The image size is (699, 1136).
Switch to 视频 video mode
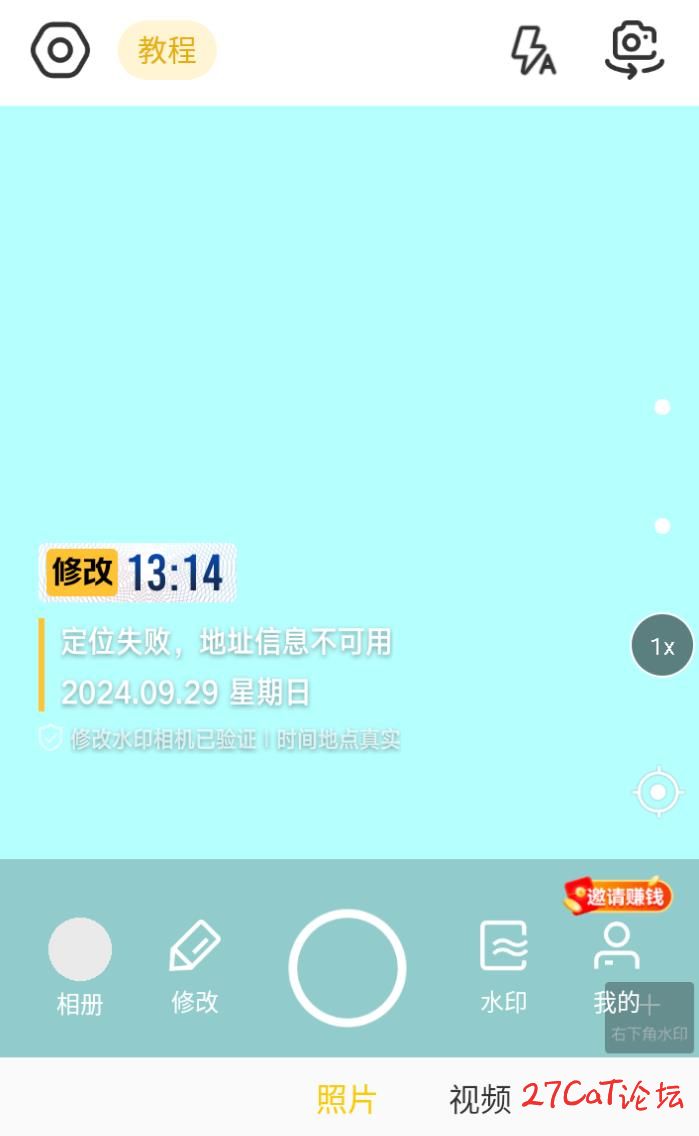(x=480, y=1099)
